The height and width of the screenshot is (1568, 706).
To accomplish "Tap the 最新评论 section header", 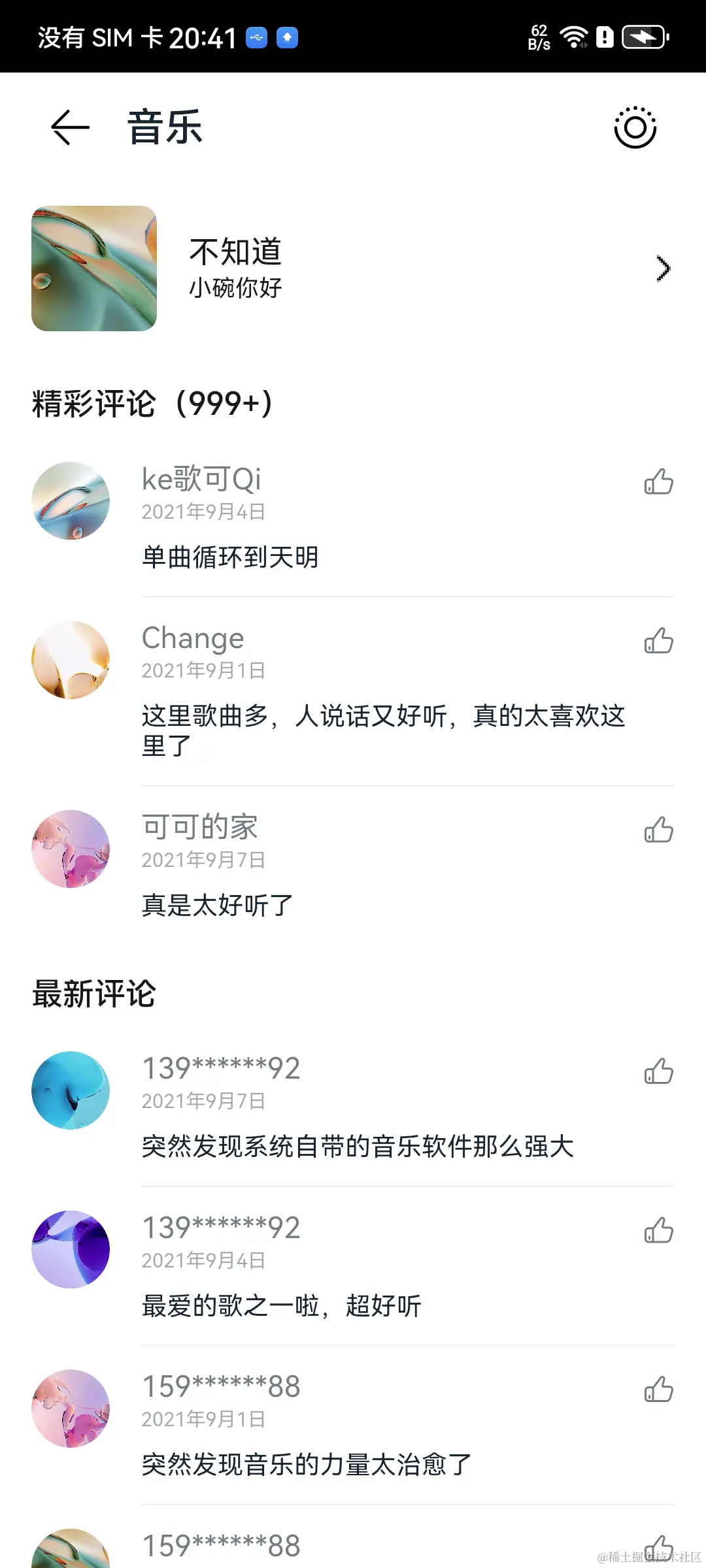I will [93, 994].
